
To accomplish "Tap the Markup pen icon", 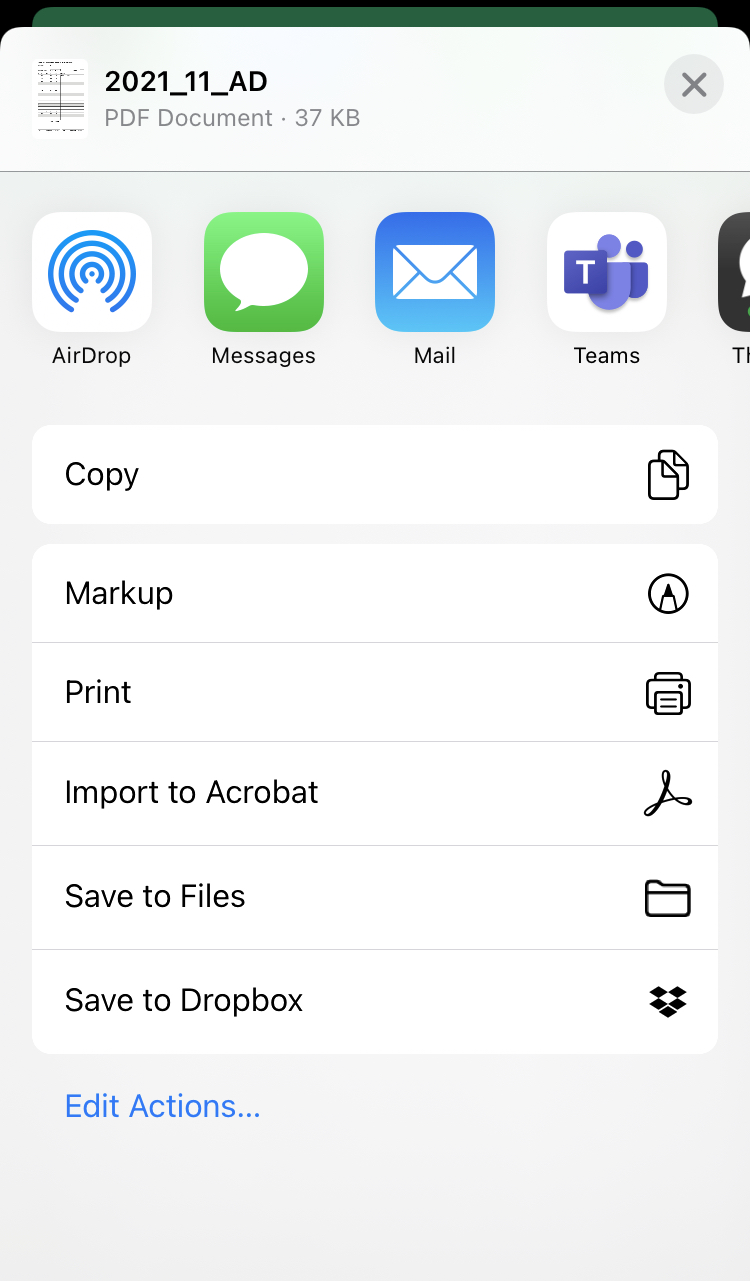I will (667, 593).
